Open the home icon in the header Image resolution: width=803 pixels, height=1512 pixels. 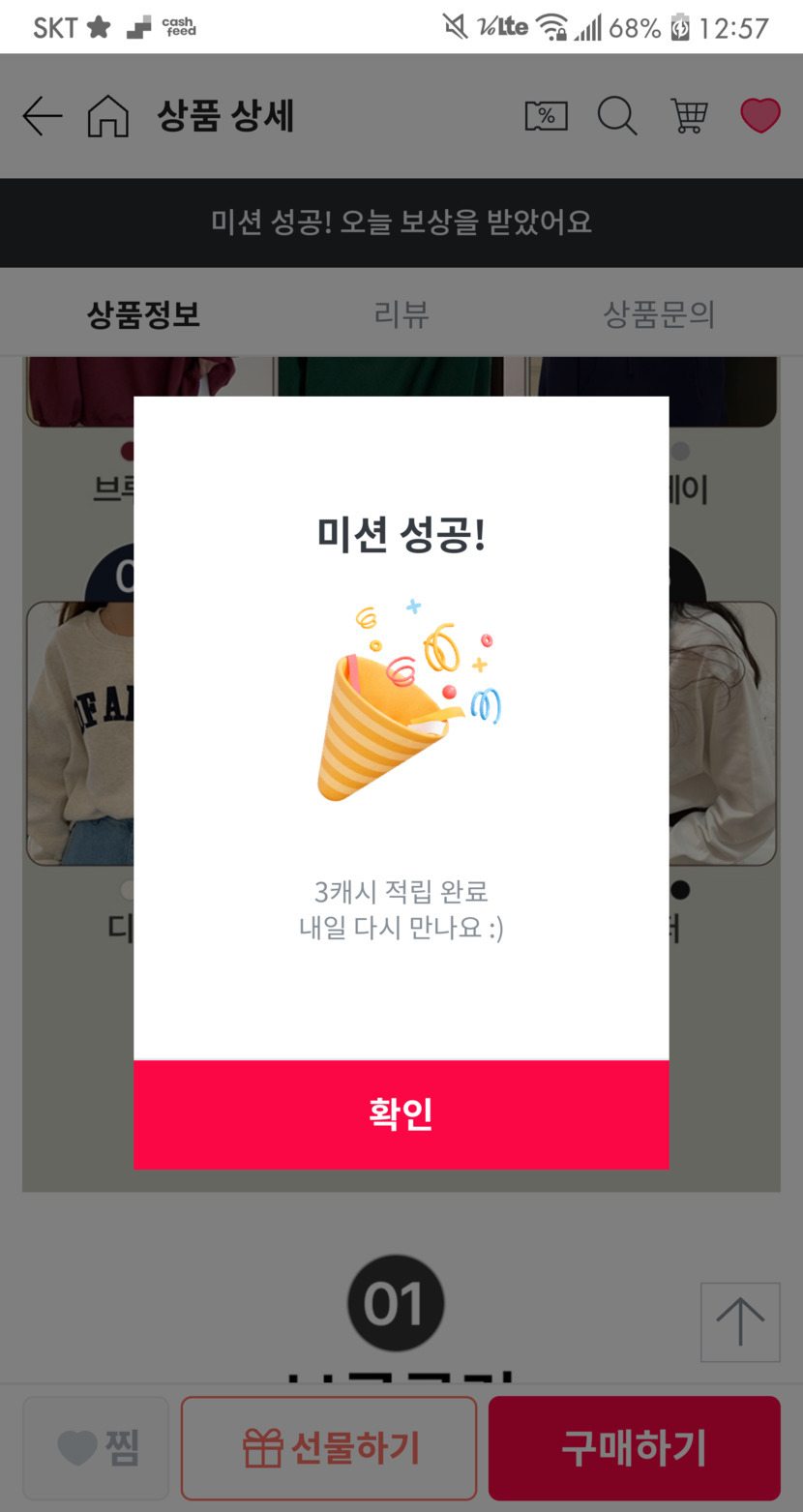[107, 117]
